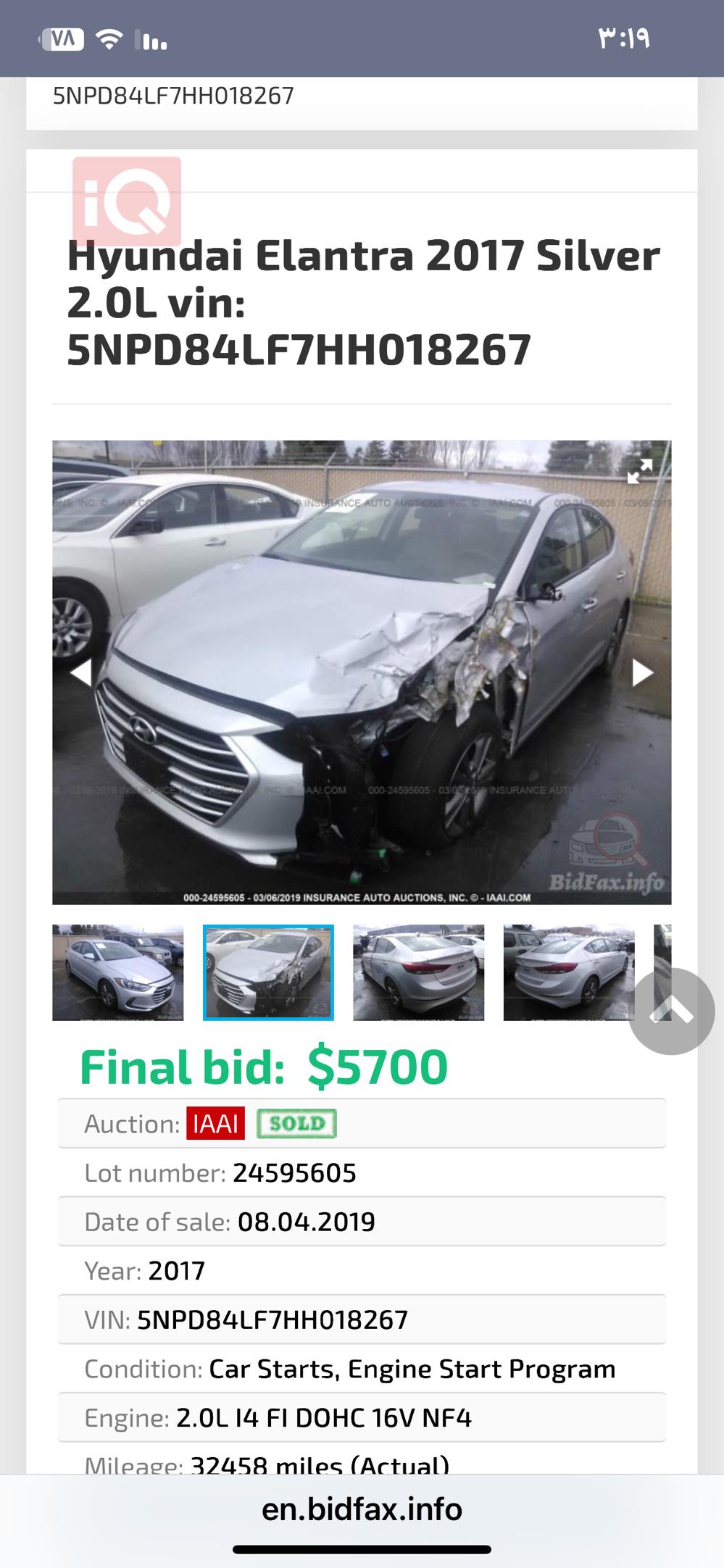This screenshot has height=1568, width=724.
Task: Tap the red IAAI auction badge
Action: pyautogui.click(x=215, y=1124)
